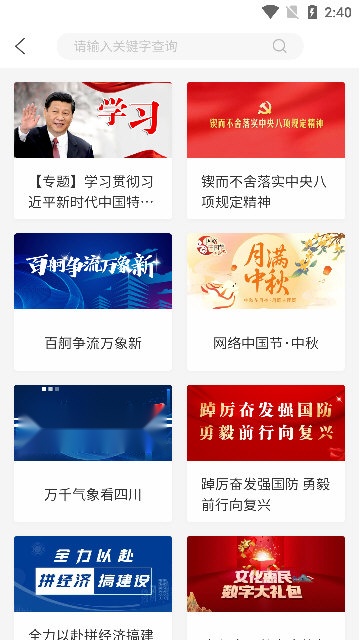Go back using the top-left arrow
Image resolution: width=360 pixels, height=640 pixels.
pyautogui.click(x=20, y=46)
